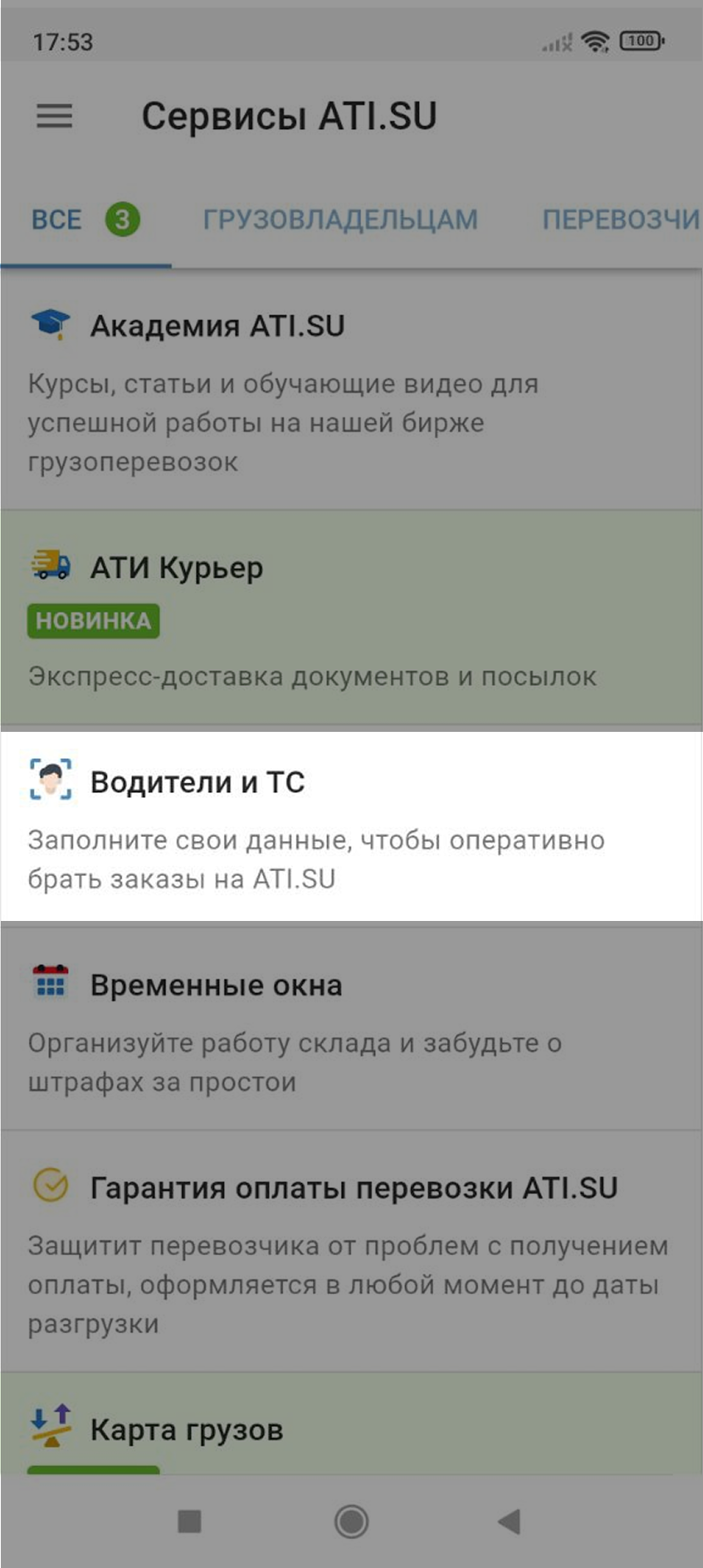
Task: Tap the system home button
Action: click(351, 1521)
